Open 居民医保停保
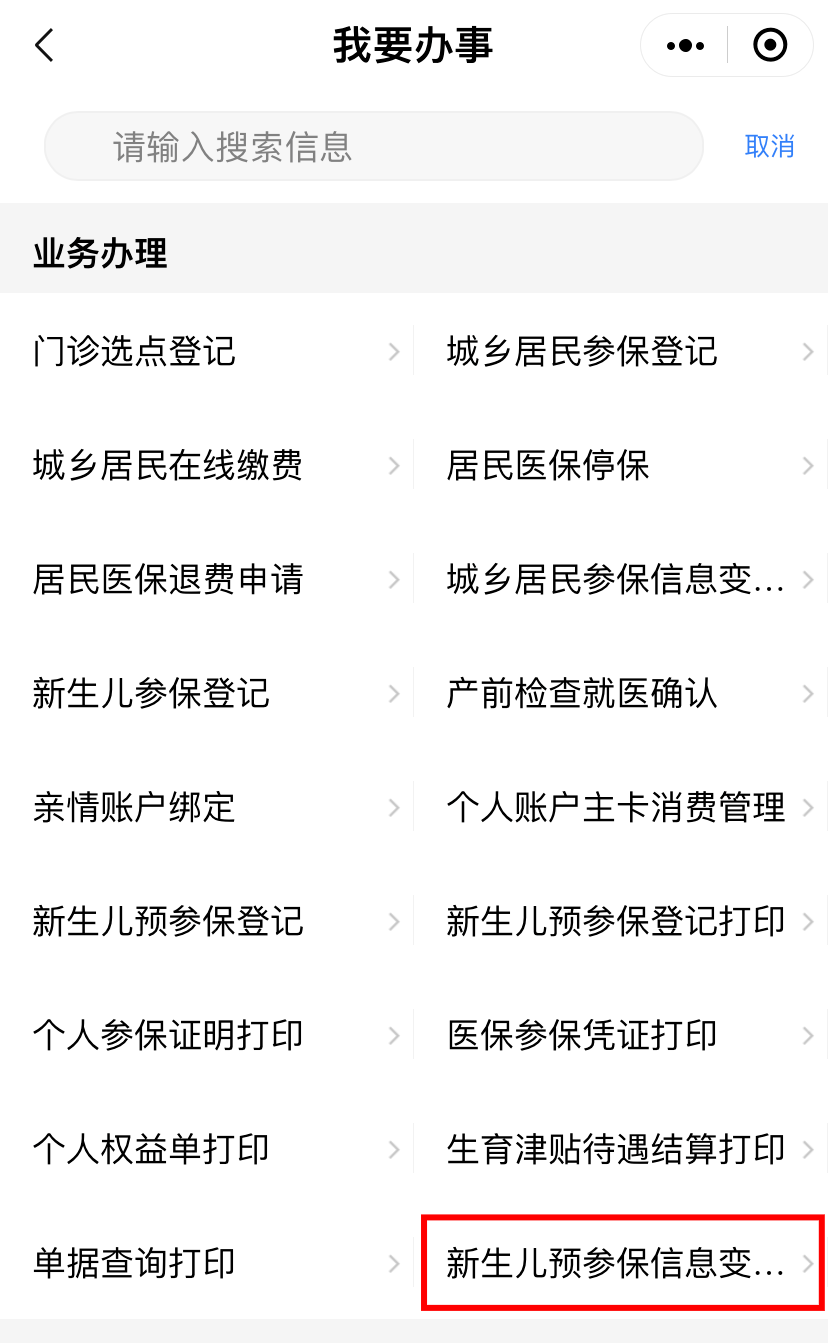The width and height of the screenshot is (828, 1343). (x=620, y=465)
